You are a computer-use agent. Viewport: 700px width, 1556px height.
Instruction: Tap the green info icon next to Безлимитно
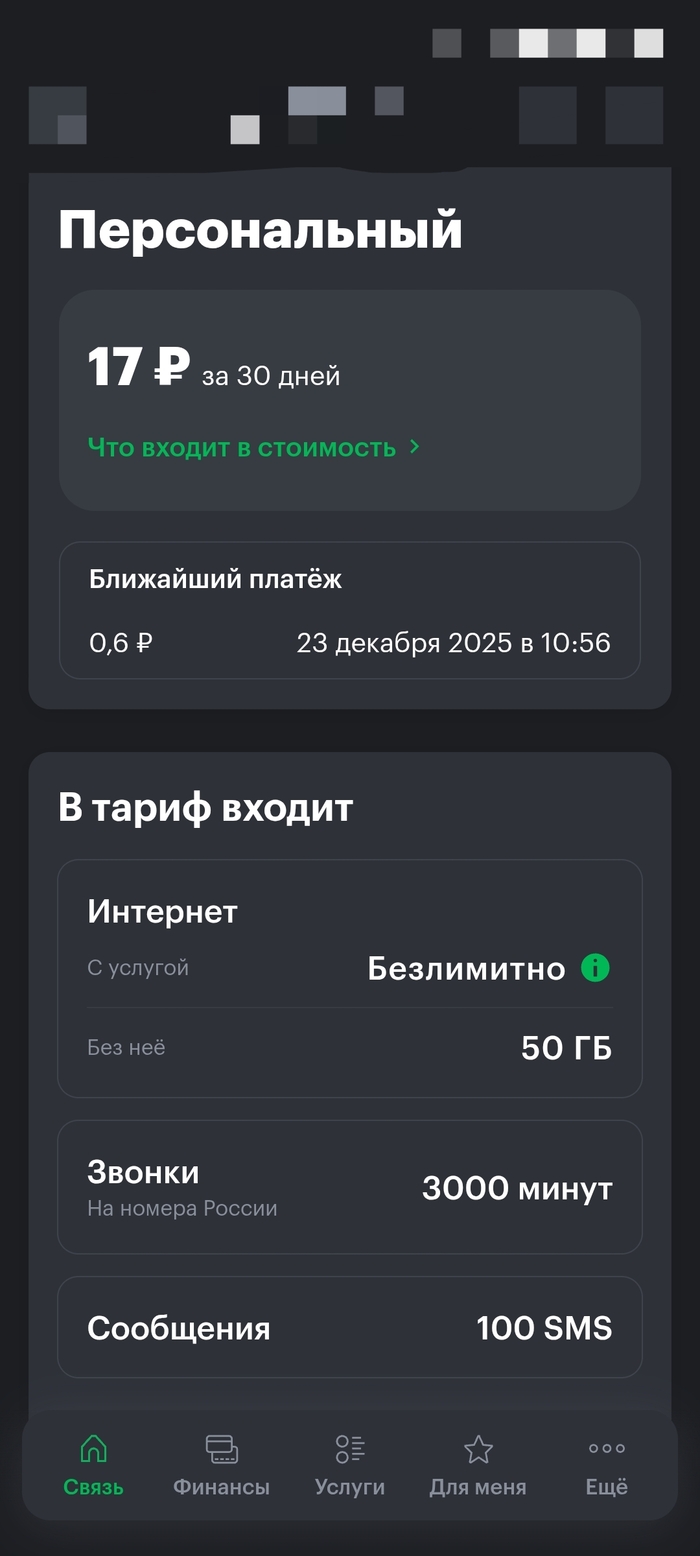(x=595, y=968)
